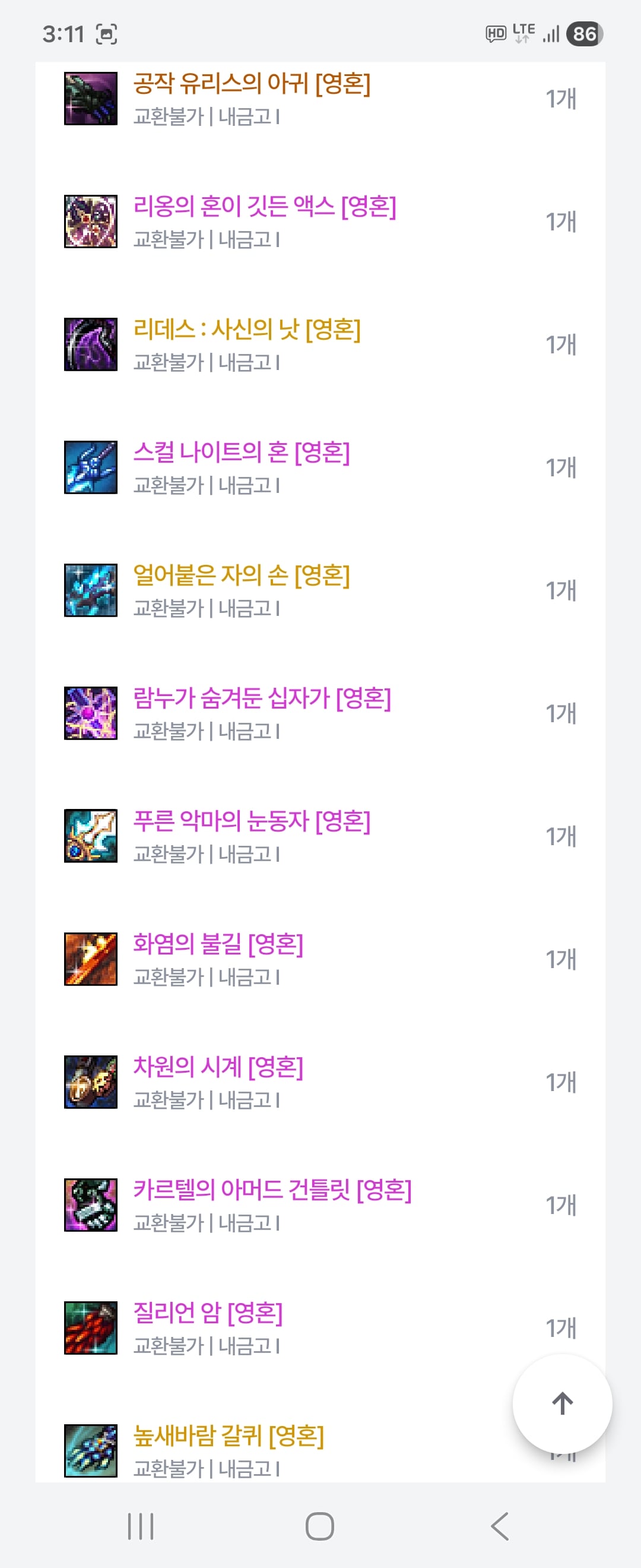The height and width of the screenshot is (1568, 641).
Task: View 질리언 암 [영혼] item
Action: pos(207,1314)
